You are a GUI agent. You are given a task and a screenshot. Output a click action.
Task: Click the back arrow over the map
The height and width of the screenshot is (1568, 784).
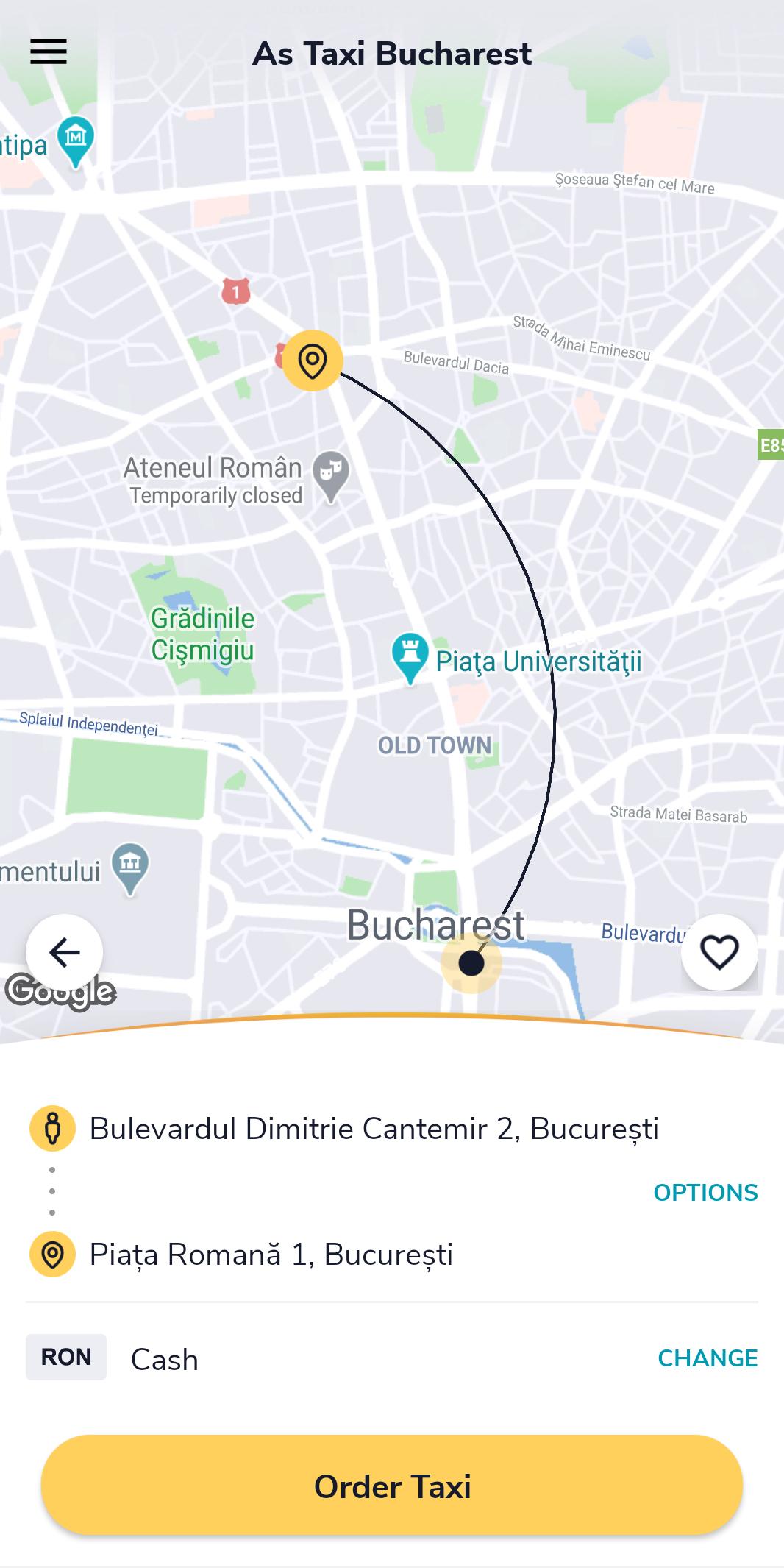(x=65, y=951)
